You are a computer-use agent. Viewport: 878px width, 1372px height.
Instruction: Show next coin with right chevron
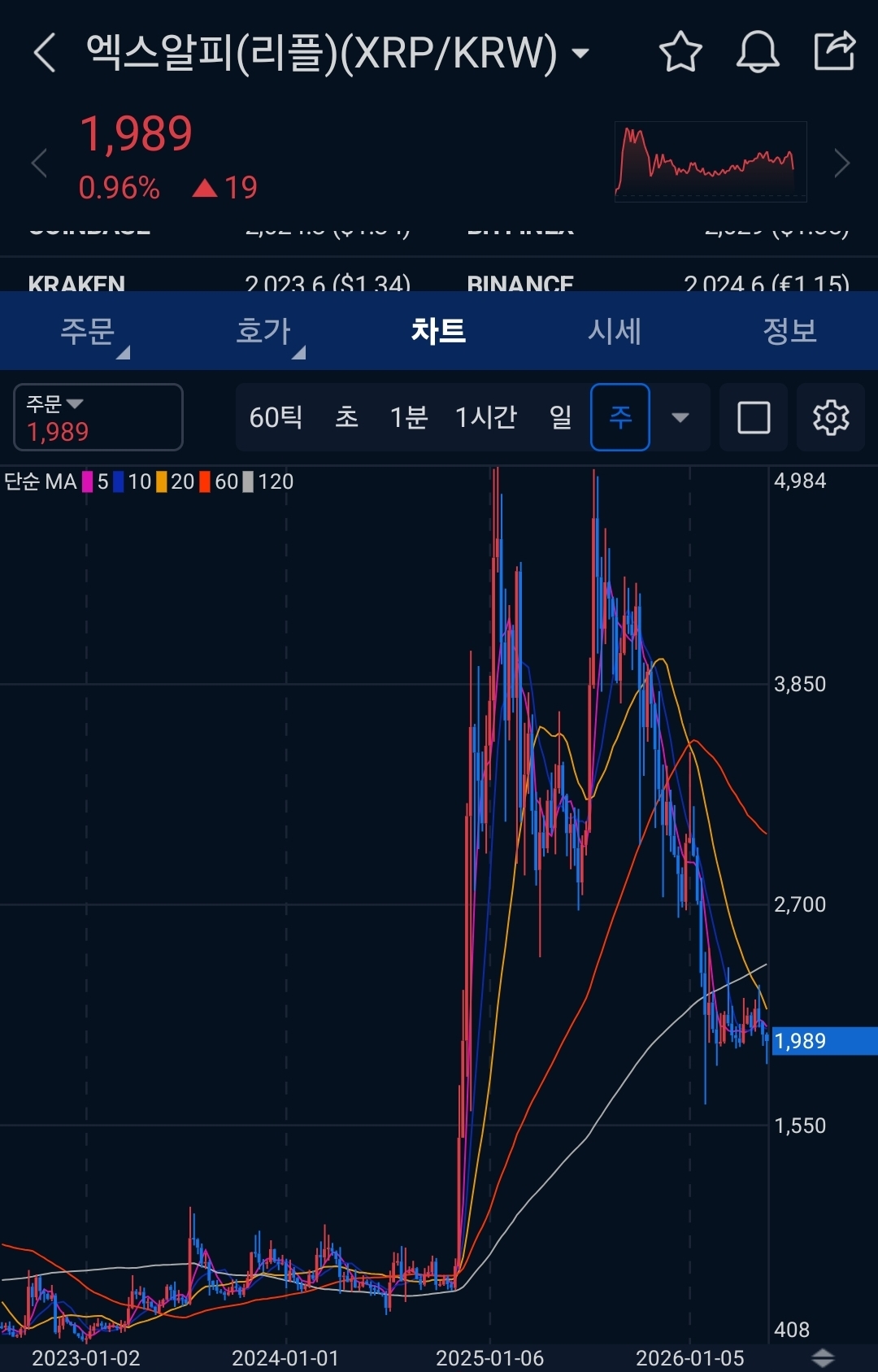[842, 163]
